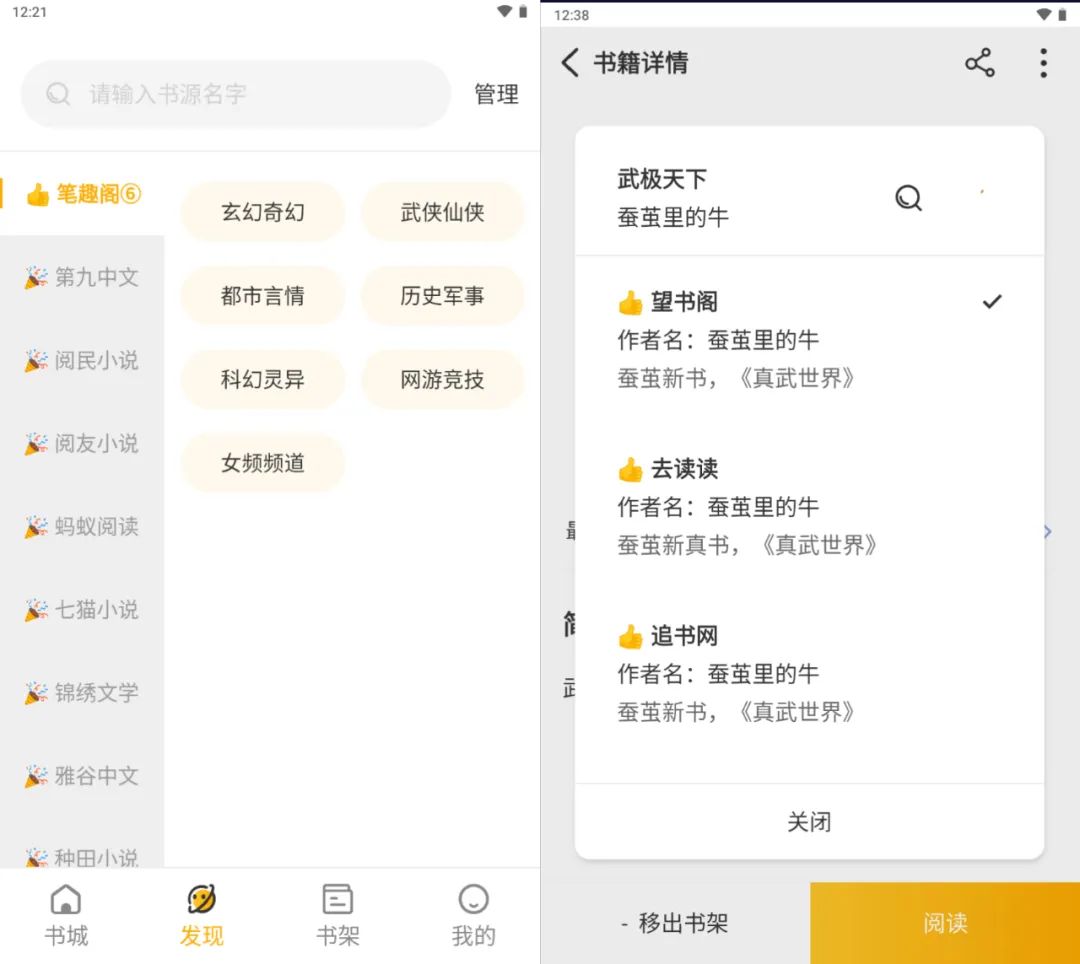
Task: Switch to the 我的 tab
Action: pyautogui.click(x=473, y=916)
